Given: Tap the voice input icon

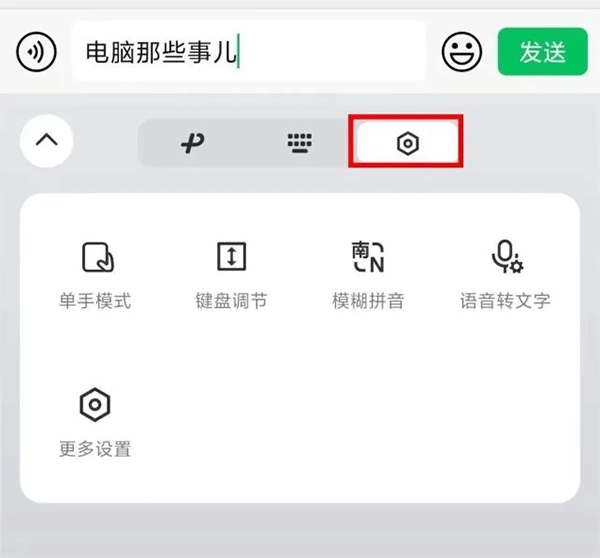Looking at the screenshot, I should 36,52.
